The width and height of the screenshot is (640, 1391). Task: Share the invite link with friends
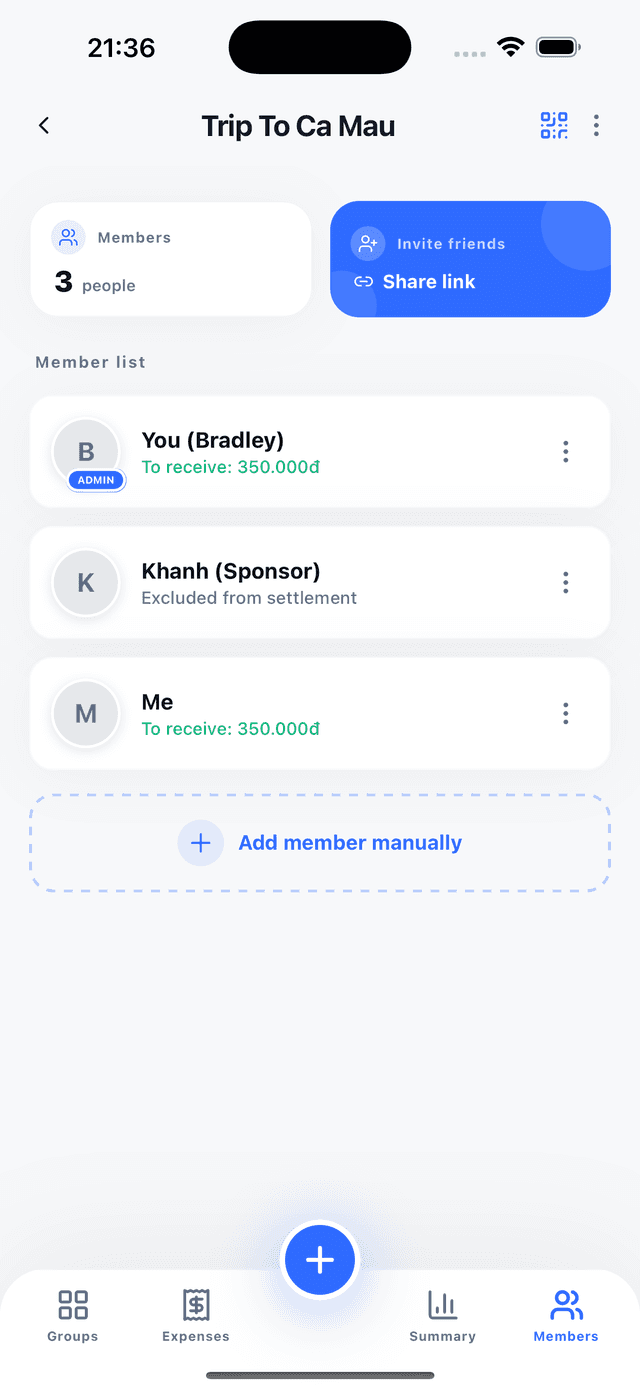click(470, 260)
